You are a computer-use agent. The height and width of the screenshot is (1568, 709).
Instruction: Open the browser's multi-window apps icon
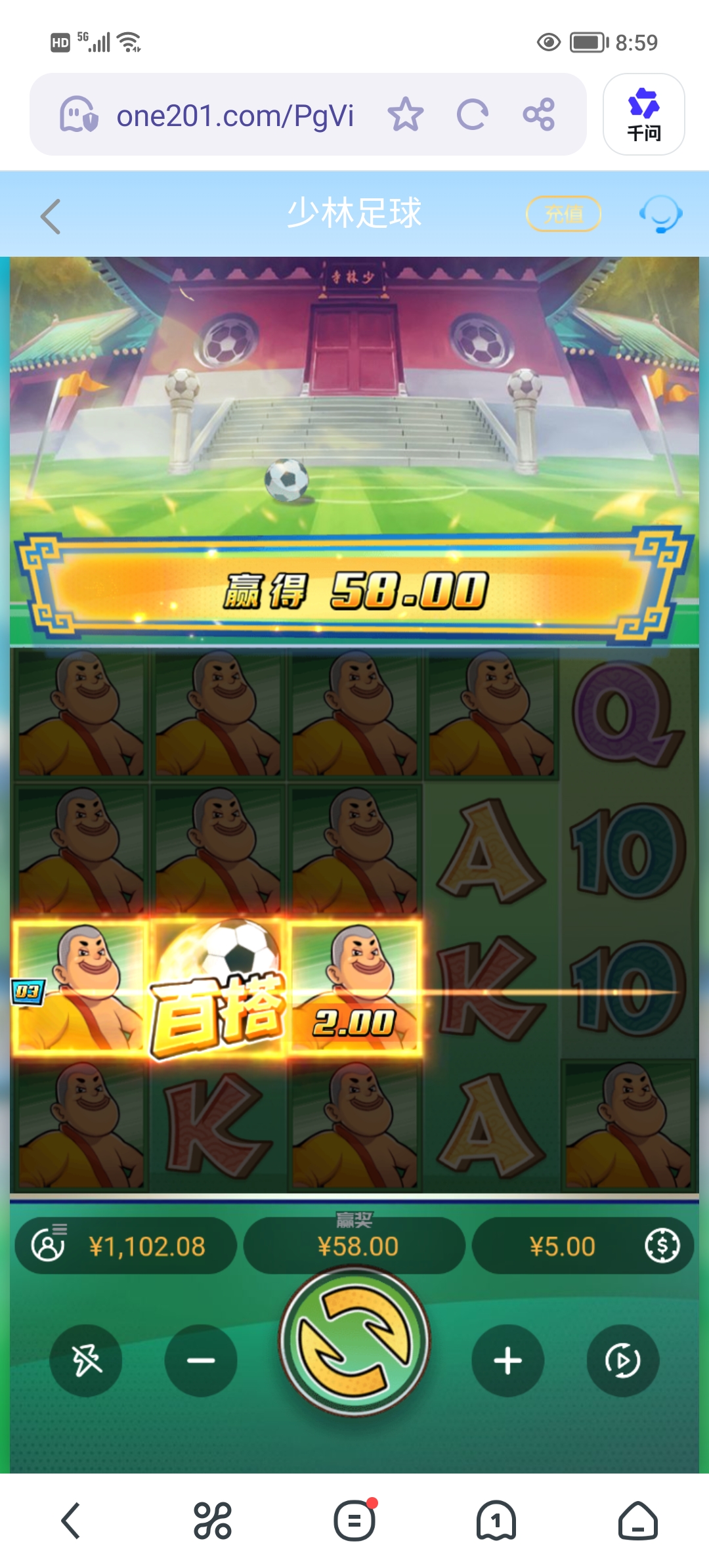212,1520
